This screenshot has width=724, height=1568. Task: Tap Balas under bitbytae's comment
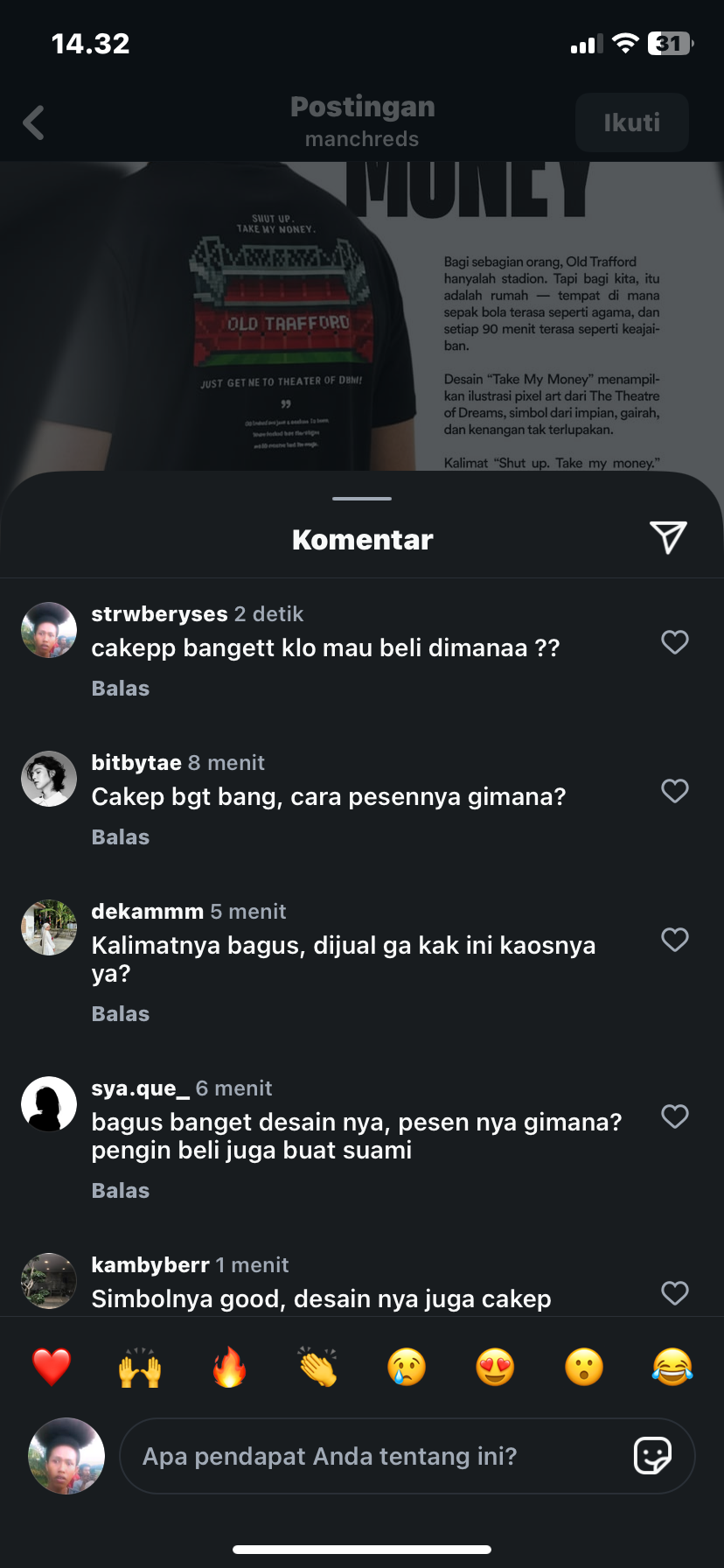point(121,837)
